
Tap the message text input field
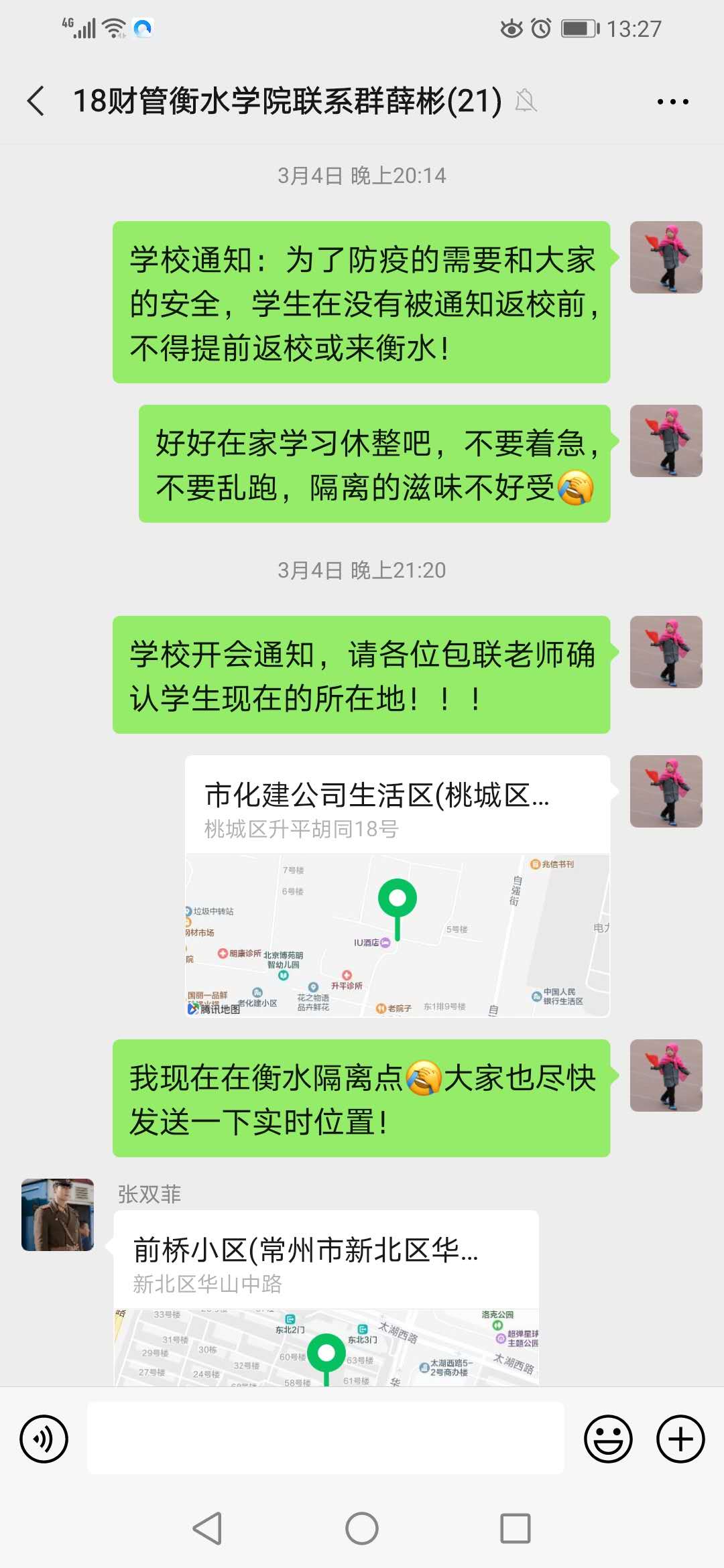(x=326, y=1439)
